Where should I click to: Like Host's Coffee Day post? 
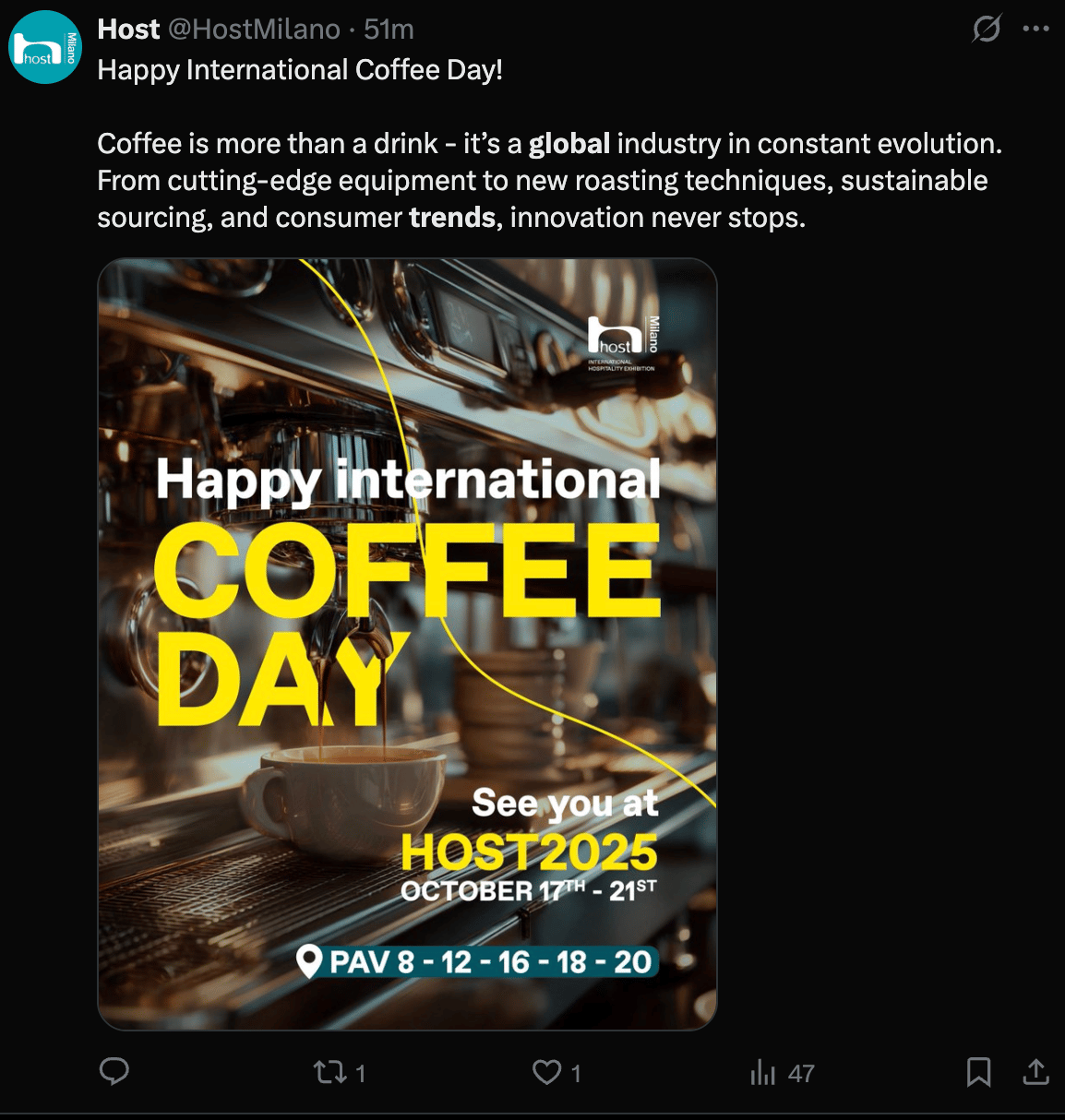tap(547, 1072)
